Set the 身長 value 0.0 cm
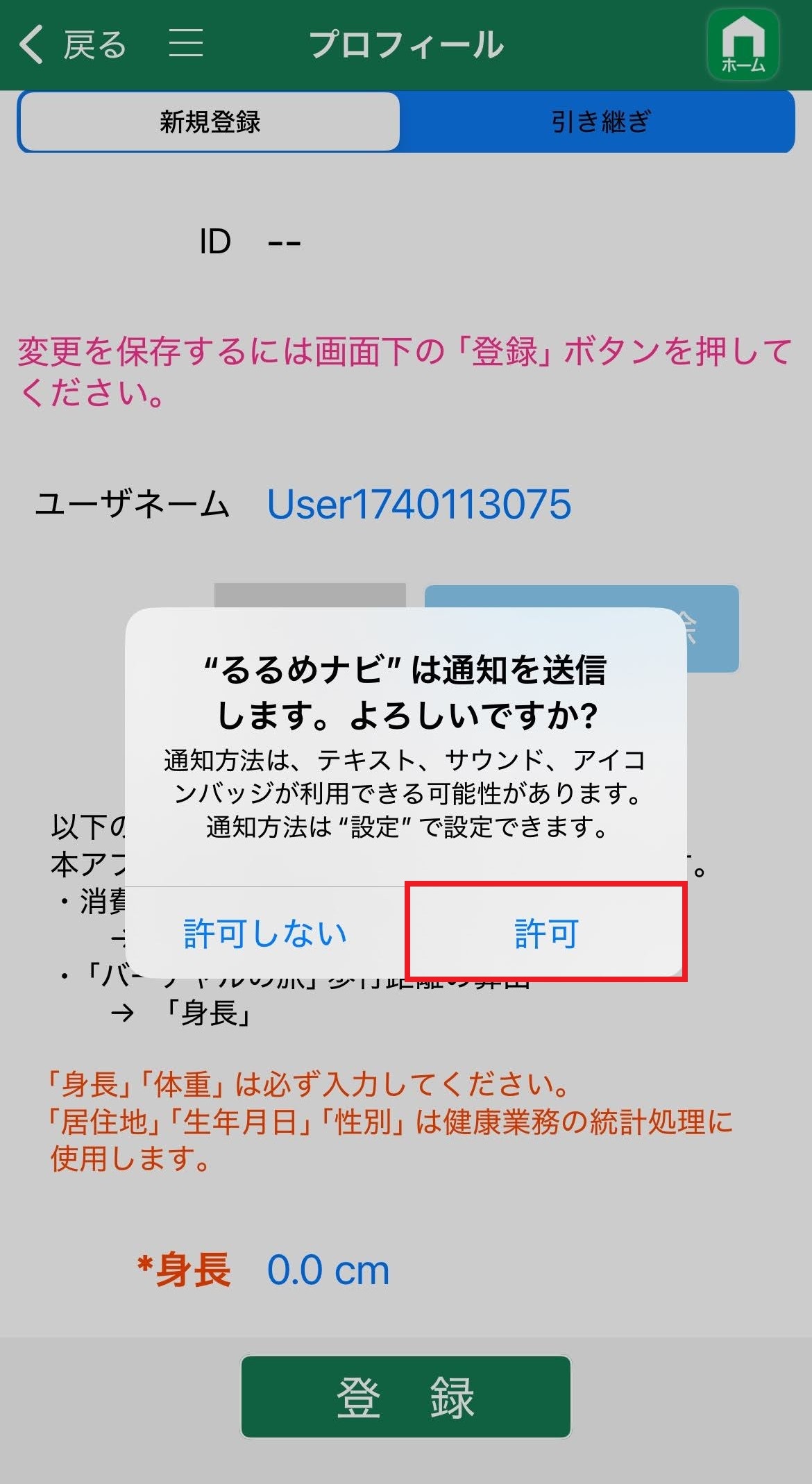 click(x=328, y=1270)
